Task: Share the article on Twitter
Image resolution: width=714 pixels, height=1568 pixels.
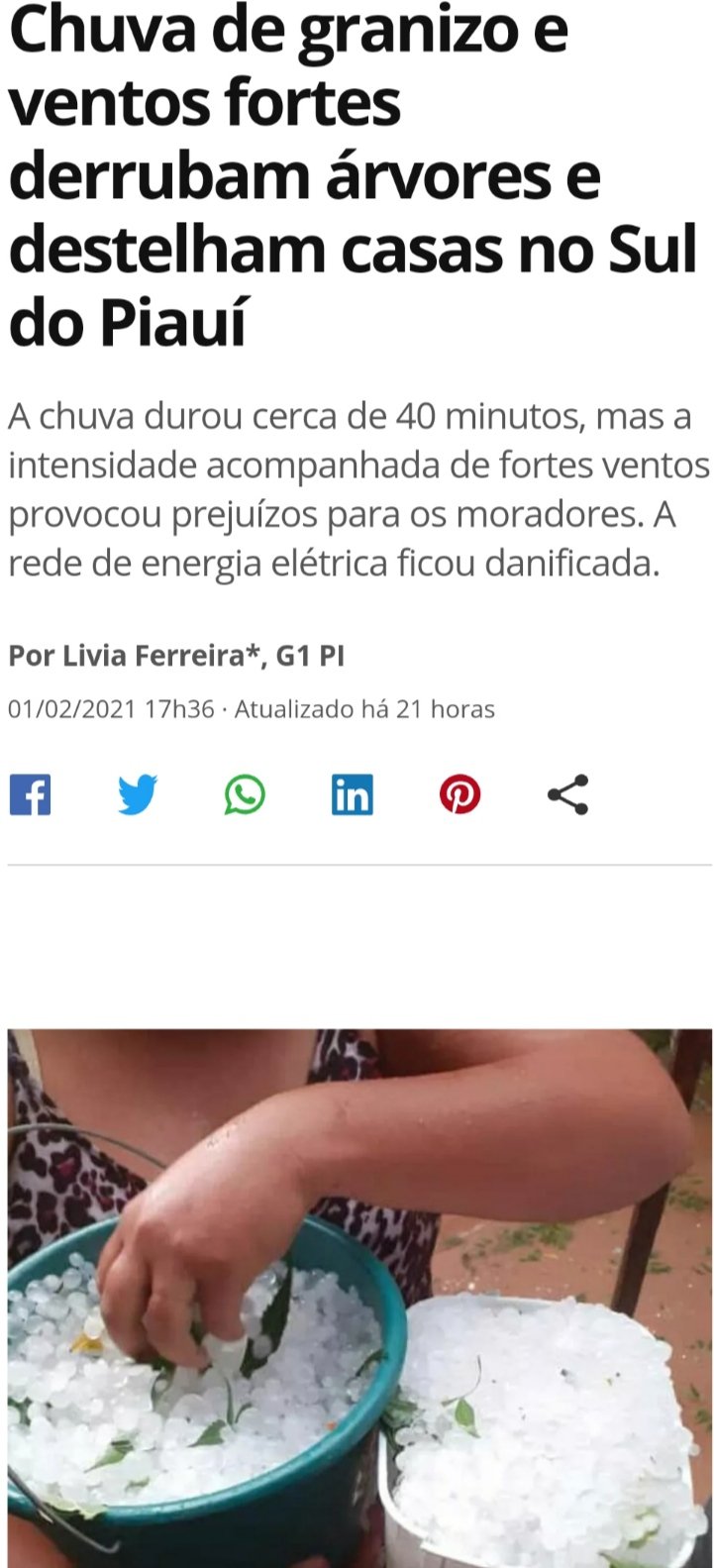Action: pyautogui.click(x=138, y=795)
